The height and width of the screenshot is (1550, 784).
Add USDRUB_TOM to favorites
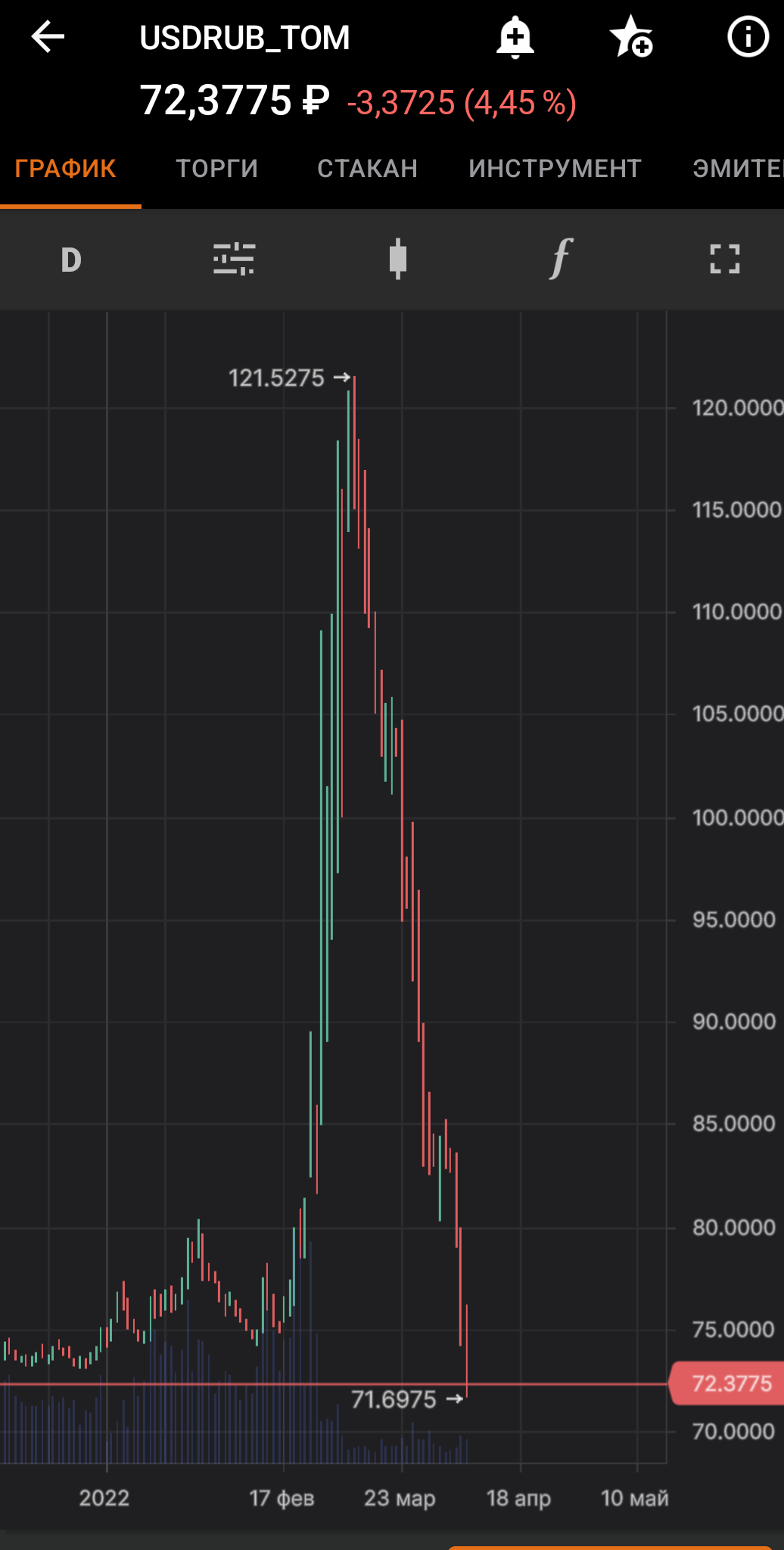[630, 37]
